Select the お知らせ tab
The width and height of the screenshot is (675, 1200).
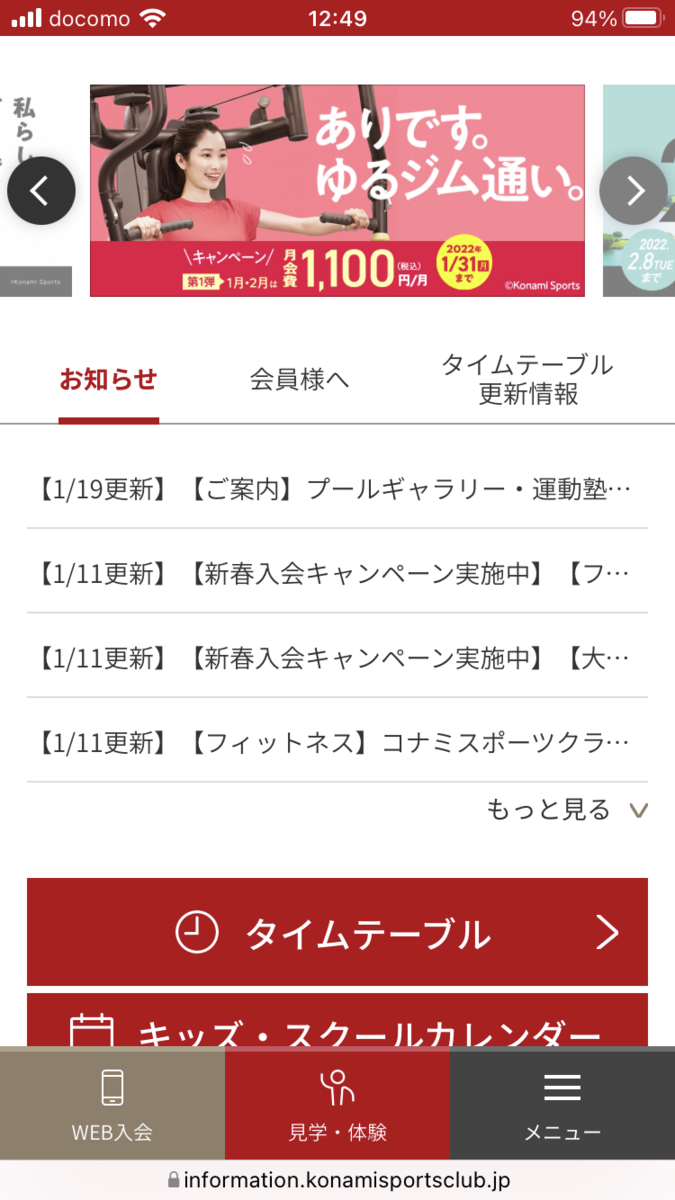(108, 380)
